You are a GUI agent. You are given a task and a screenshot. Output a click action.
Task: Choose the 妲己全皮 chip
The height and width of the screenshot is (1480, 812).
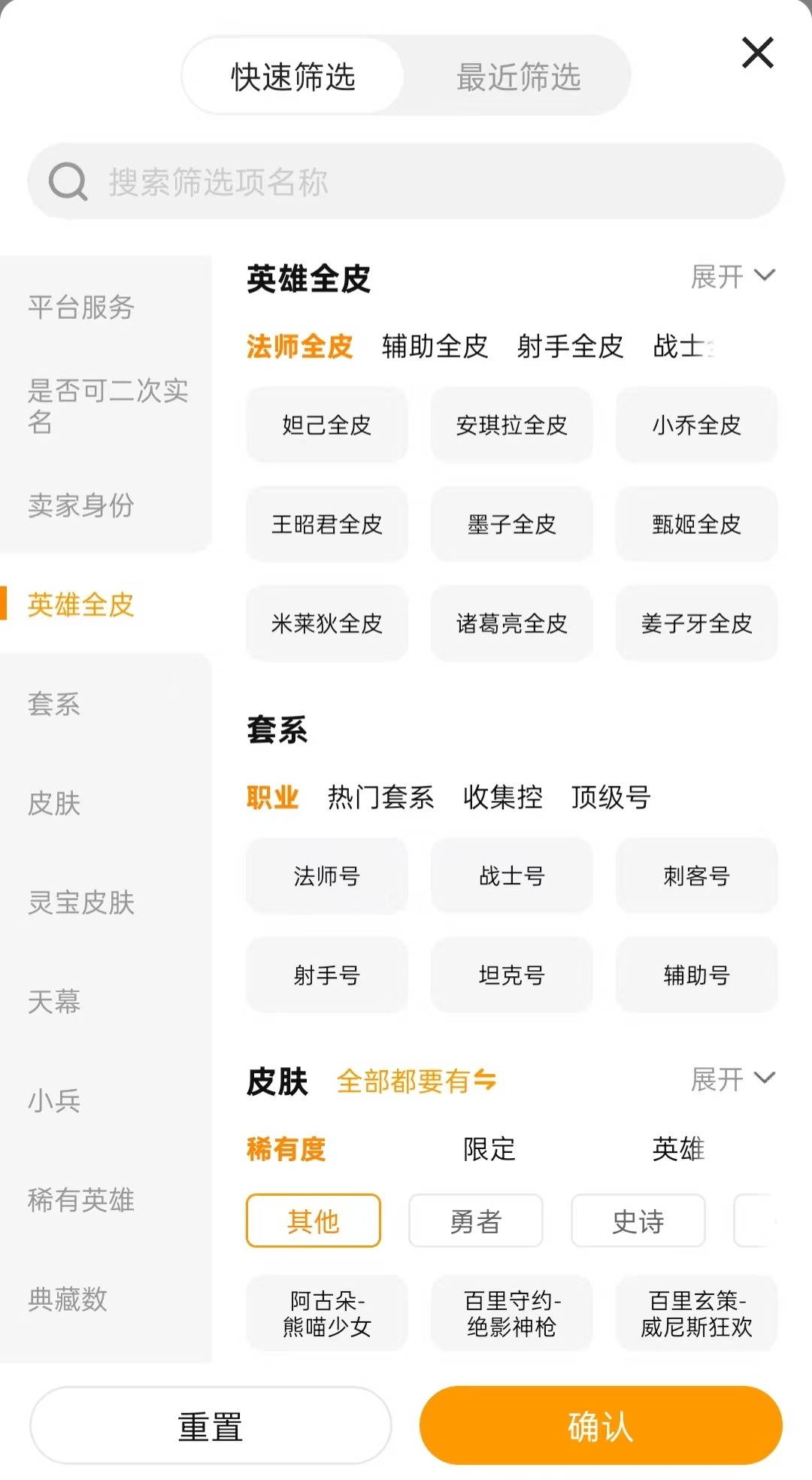(x=327, y=425)
